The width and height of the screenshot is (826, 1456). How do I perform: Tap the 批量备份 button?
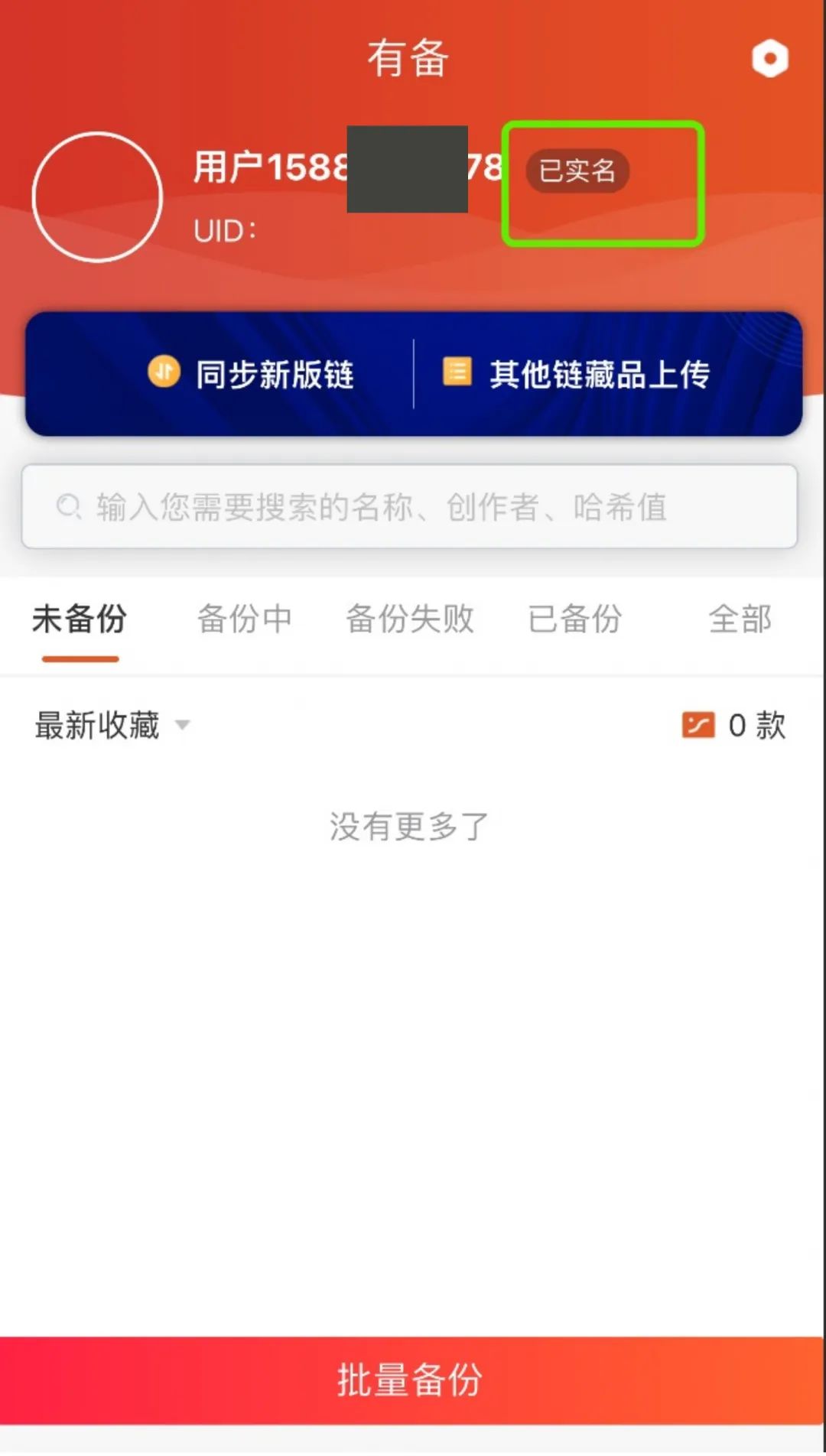(411, 1380)
